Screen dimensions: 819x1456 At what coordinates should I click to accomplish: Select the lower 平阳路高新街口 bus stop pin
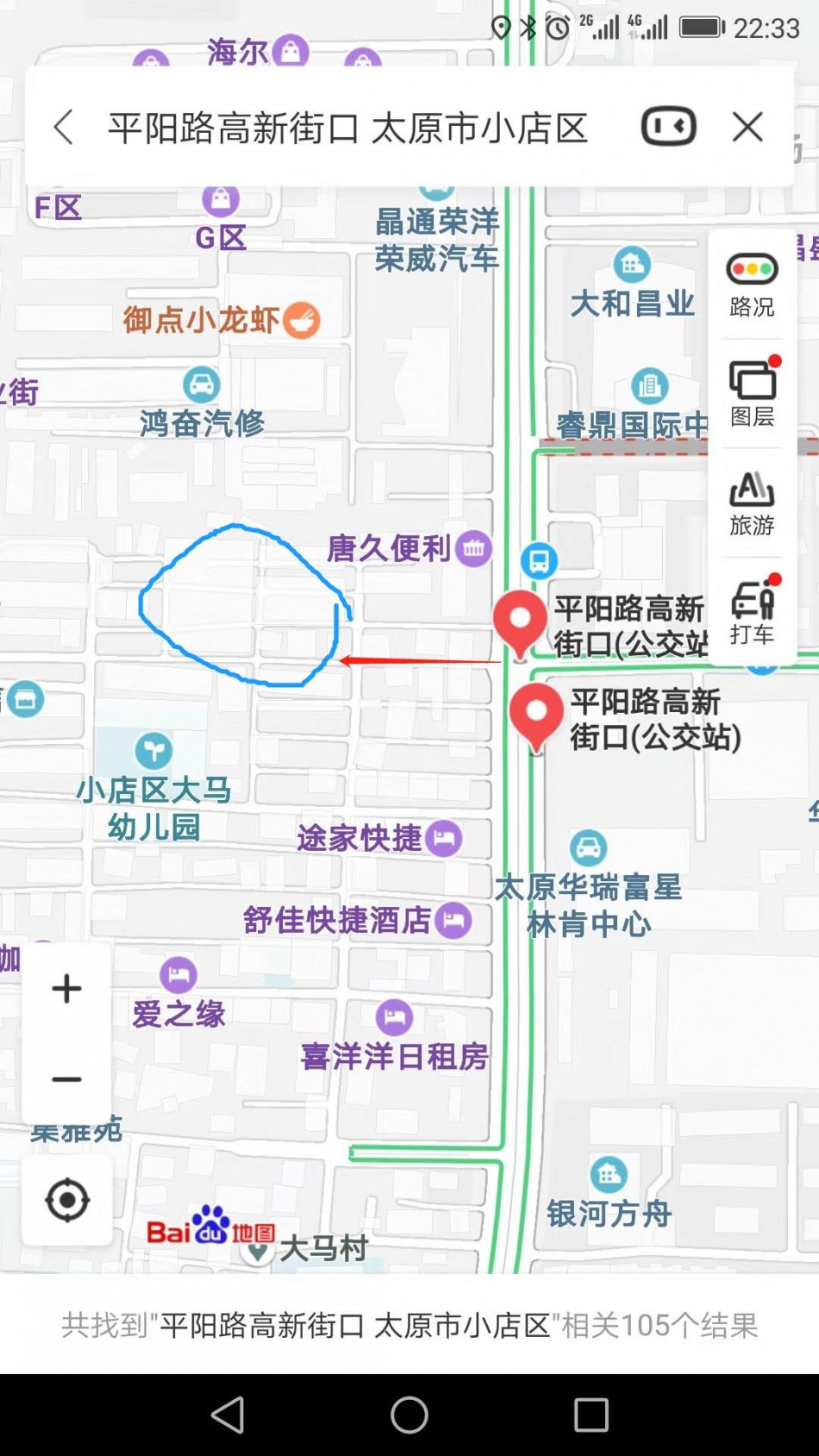(x=536, y=715)
